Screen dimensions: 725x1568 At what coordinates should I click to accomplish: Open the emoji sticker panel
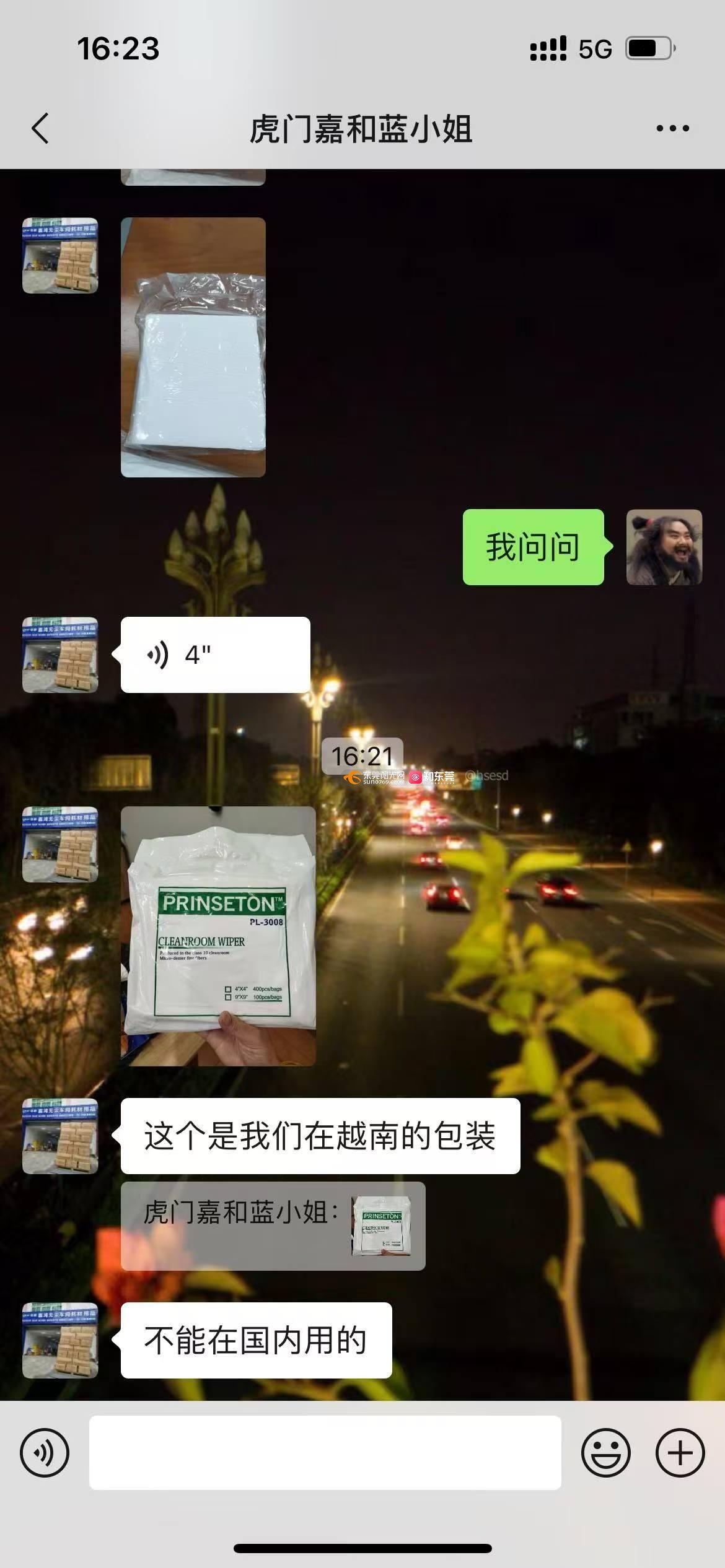click(605, 1453)
